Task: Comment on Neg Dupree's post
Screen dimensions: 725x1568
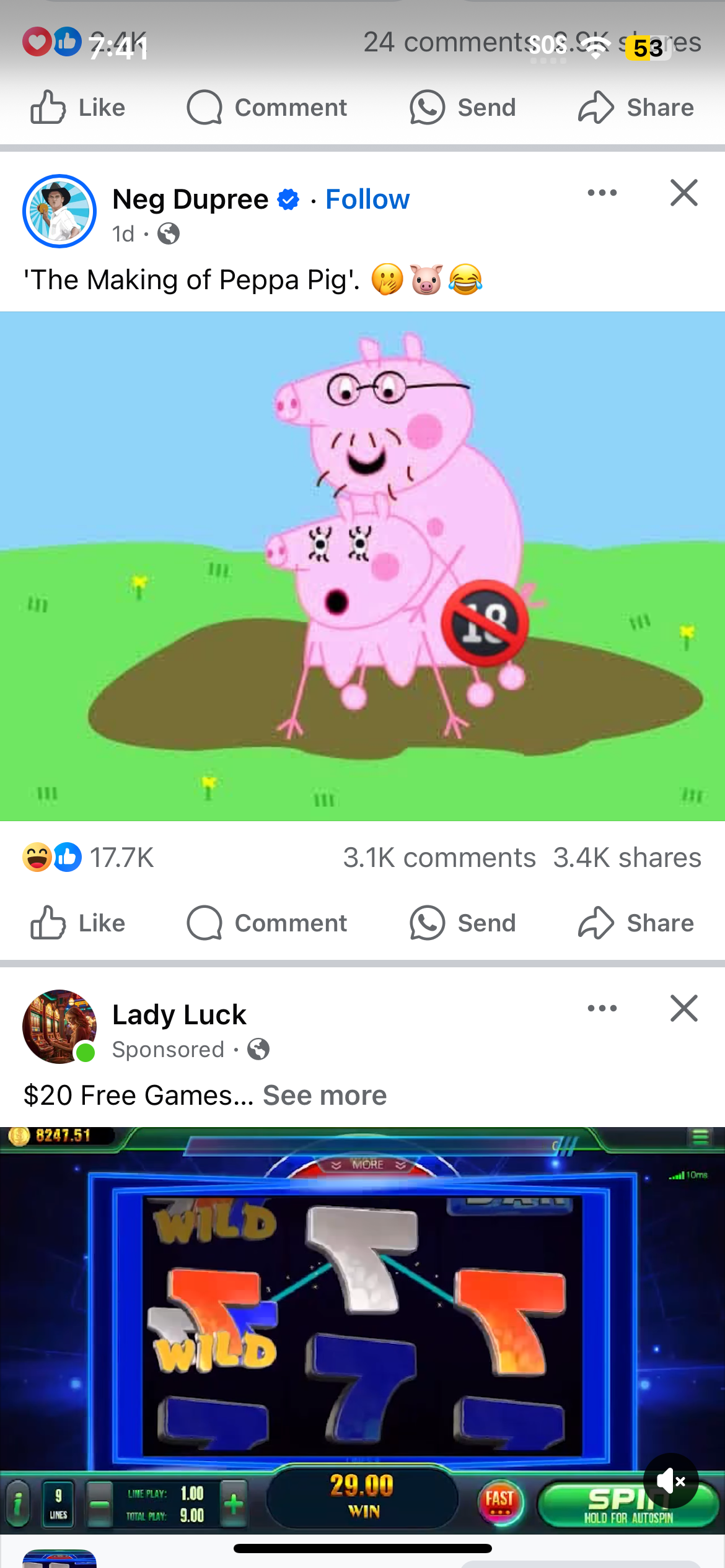Action: pos(267,923)
